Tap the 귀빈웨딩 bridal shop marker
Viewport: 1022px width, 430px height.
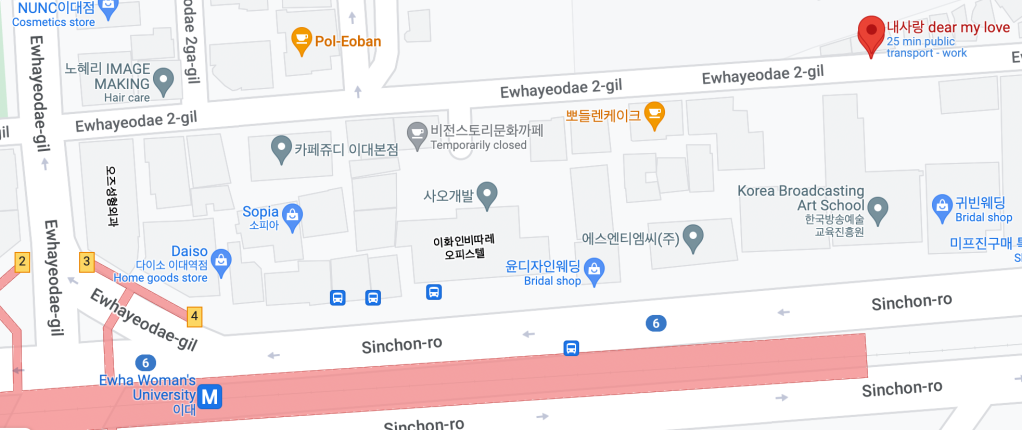(x=941, y=204)
